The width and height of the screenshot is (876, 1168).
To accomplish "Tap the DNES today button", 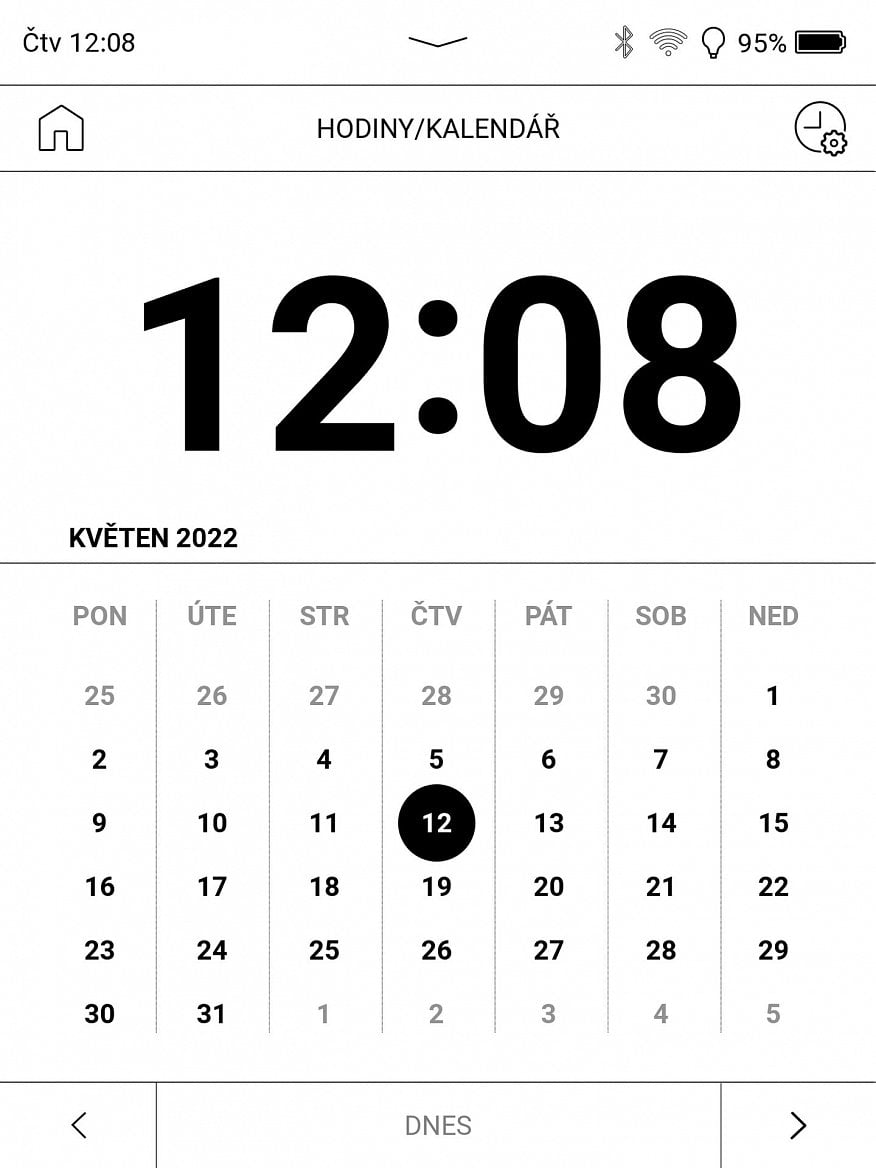I will tap(438, 1125).
